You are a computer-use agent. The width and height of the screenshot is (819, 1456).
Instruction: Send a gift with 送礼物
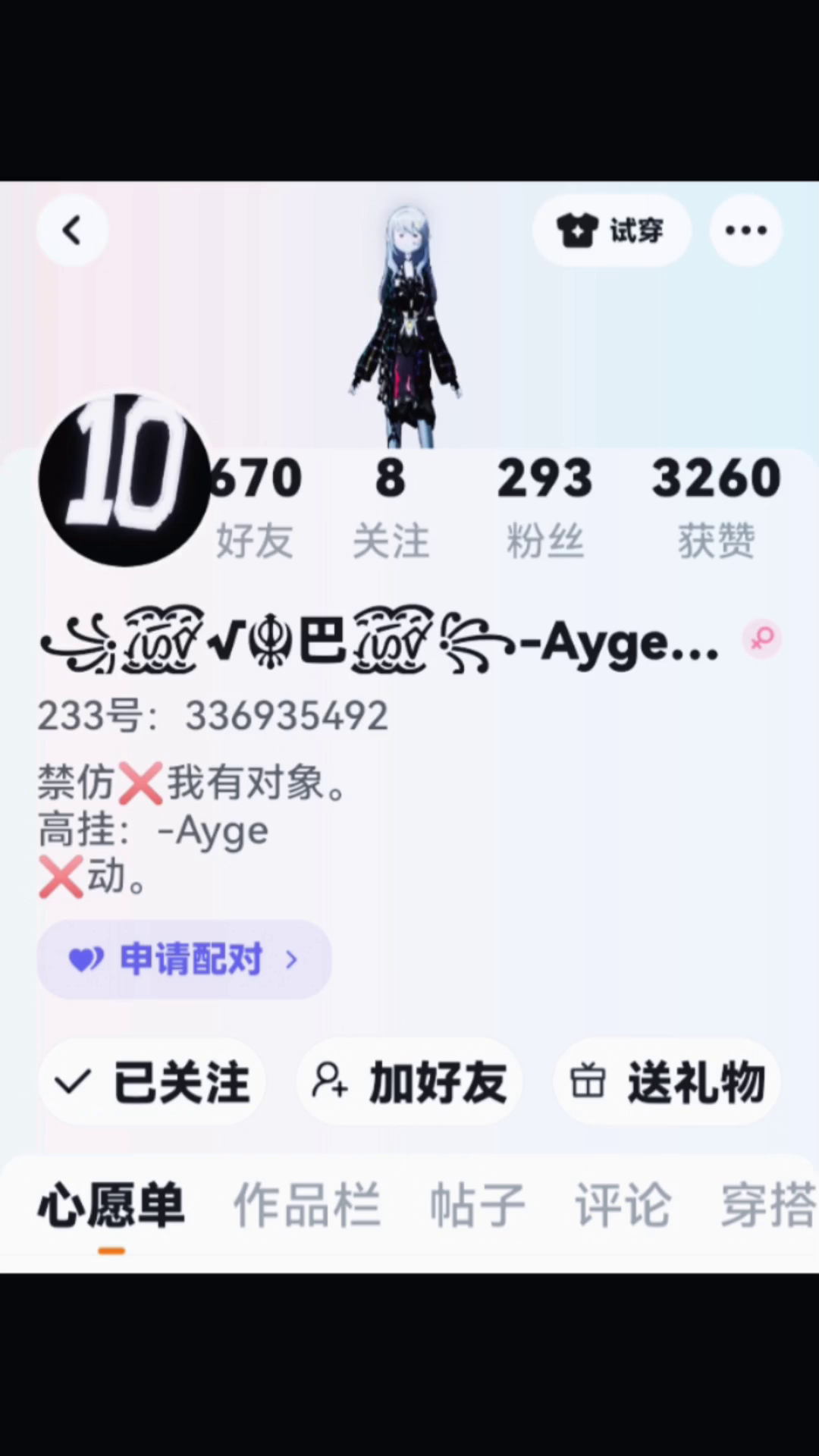coord(667,1081)
